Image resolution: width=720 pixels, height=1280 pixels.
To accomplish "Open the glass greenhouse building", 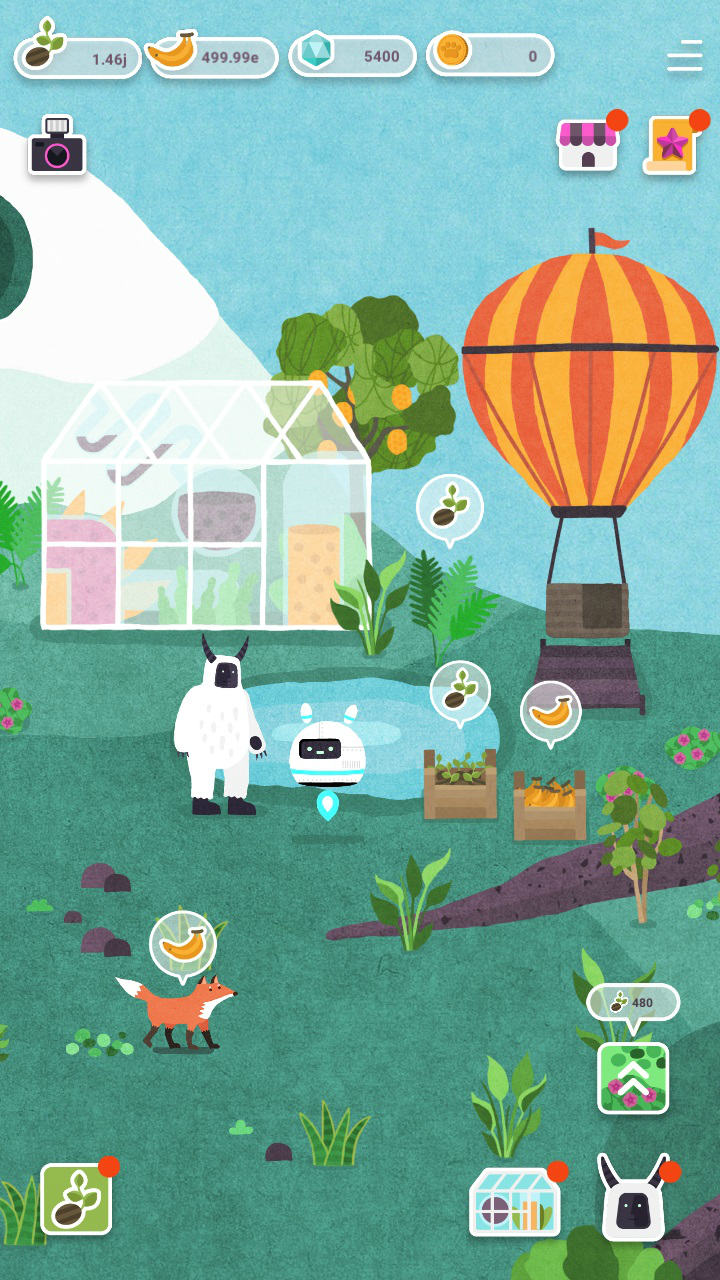I will [x=205, y=510].
